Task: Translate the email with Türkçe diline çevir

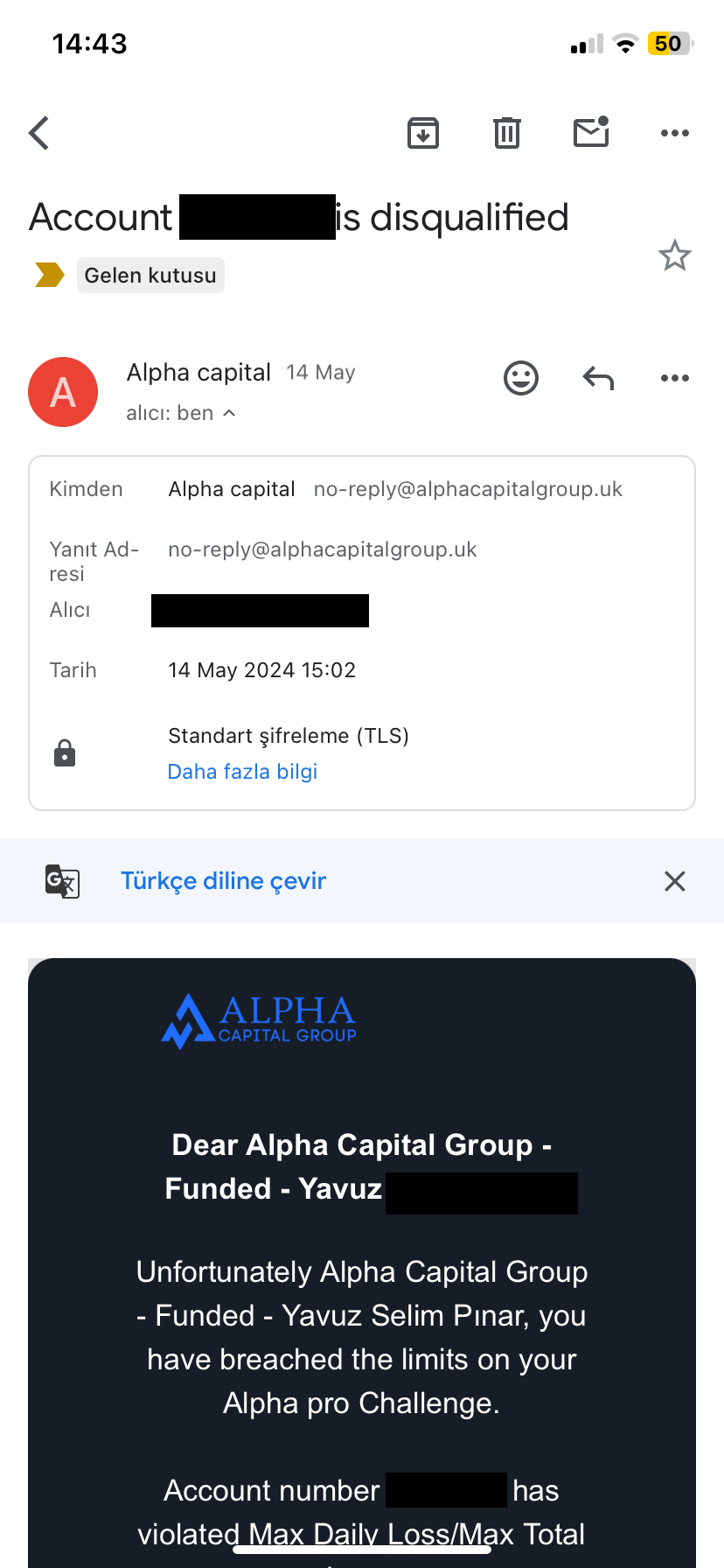Action: coord(223,881)
